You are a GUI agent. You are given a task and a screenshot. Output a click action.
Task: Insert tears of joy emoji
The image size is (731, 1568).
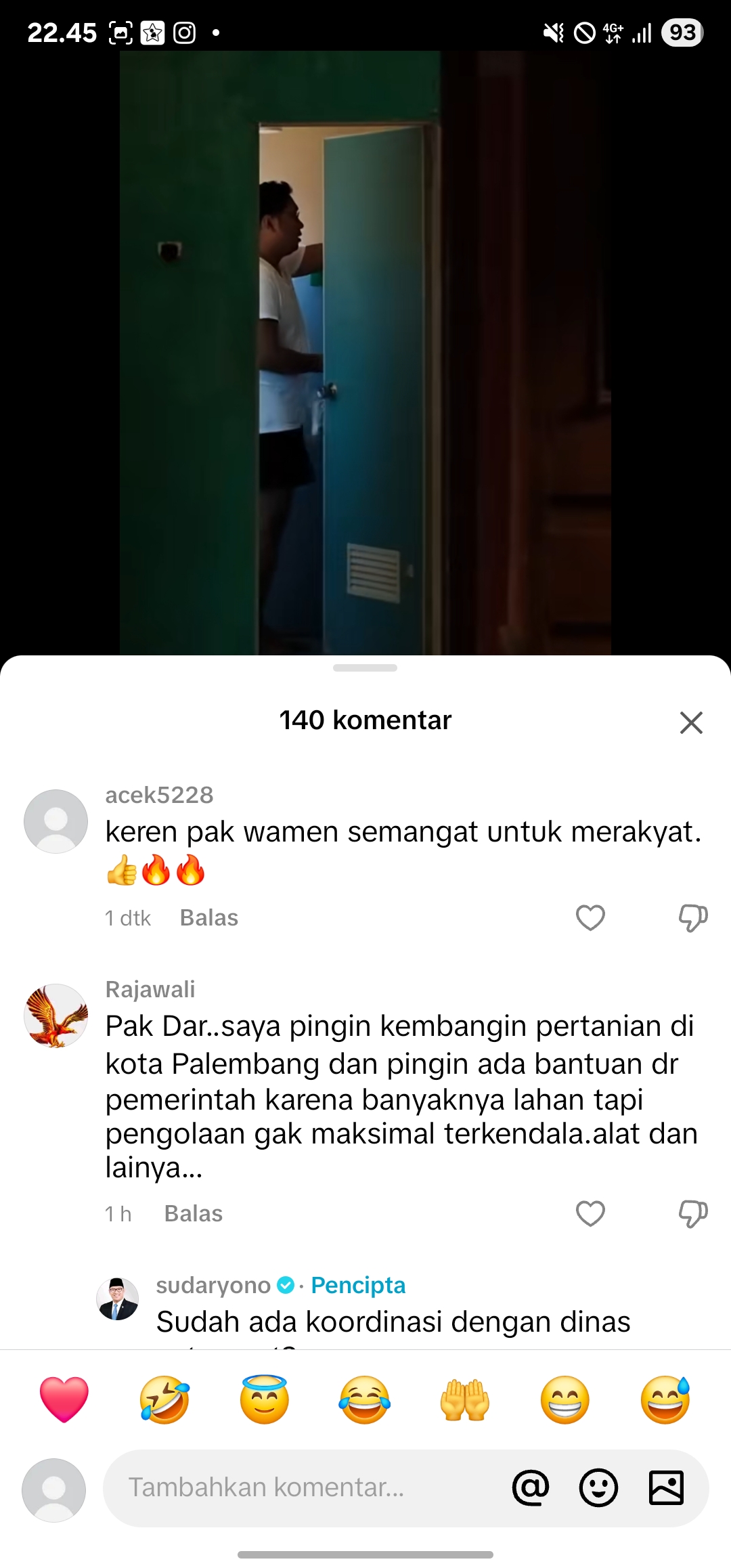coord(365,1399)
